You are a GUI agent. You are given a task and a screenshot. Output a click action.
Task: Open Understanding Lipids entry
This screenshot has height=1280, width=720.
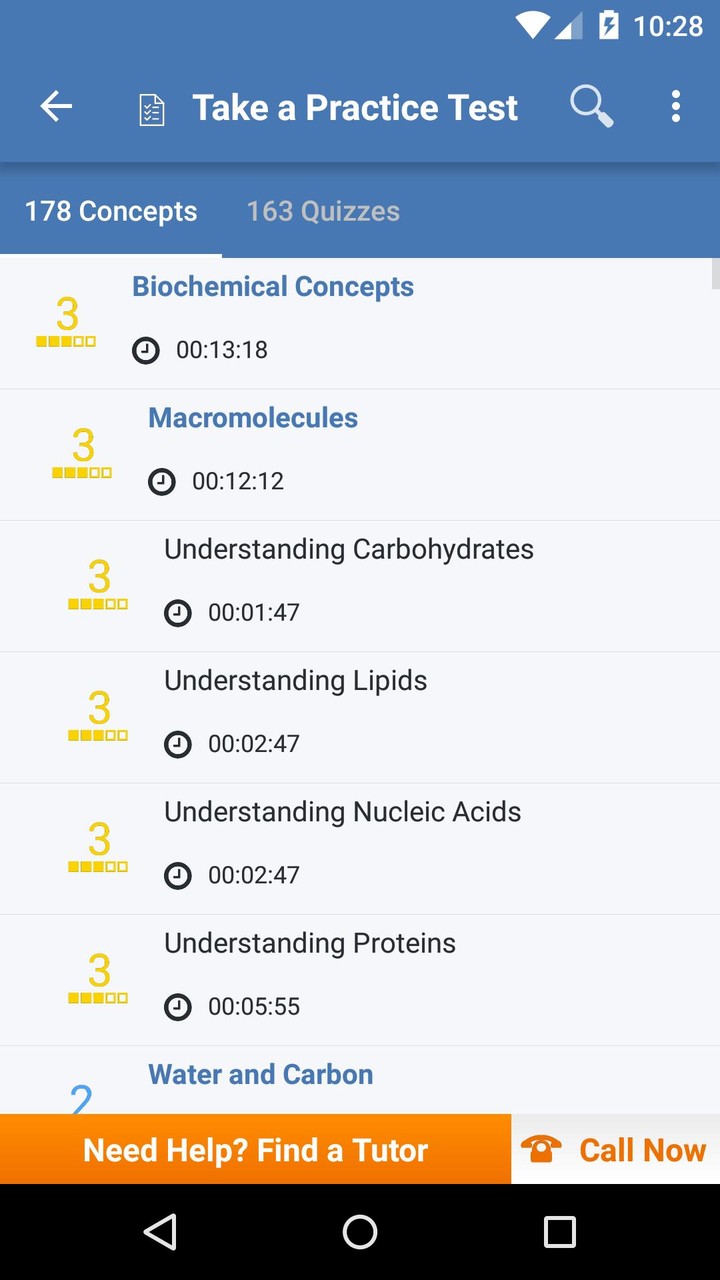coord(295,680)
